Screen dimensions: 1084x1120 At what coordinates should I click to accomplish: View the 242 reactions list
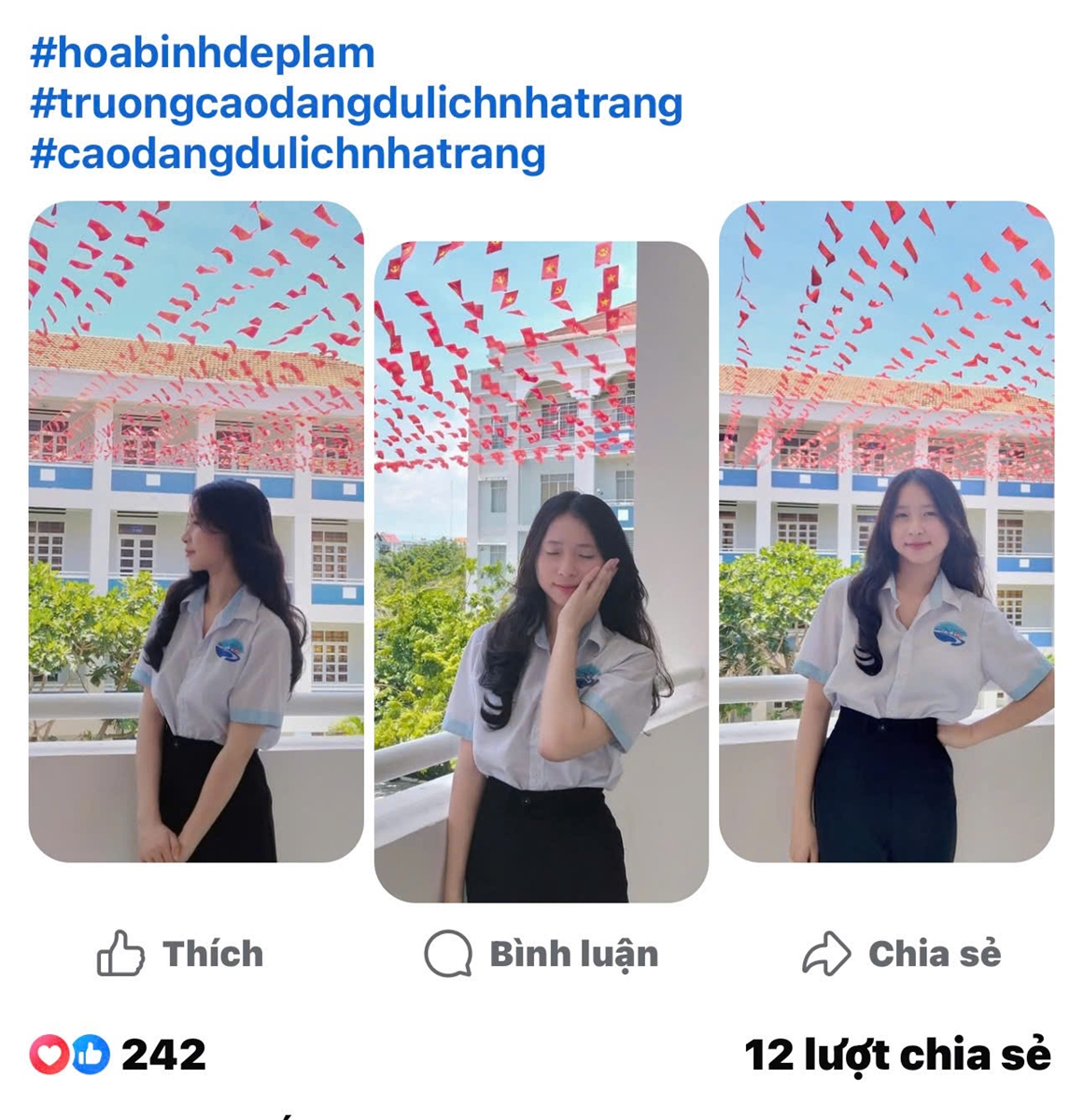[x=119, y=1055]
